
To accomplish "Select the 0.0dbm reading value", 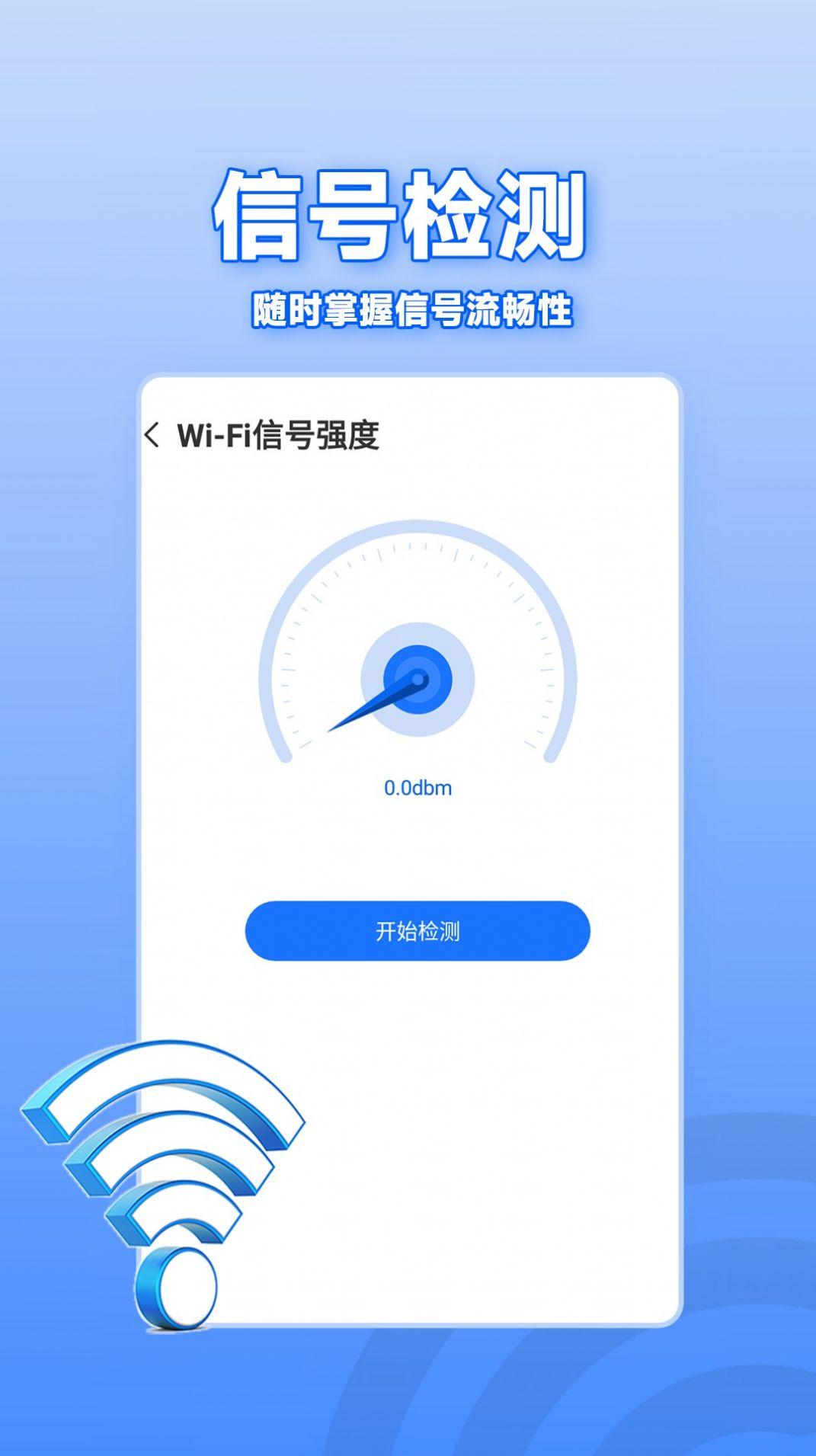I will [x=418, y=789].
